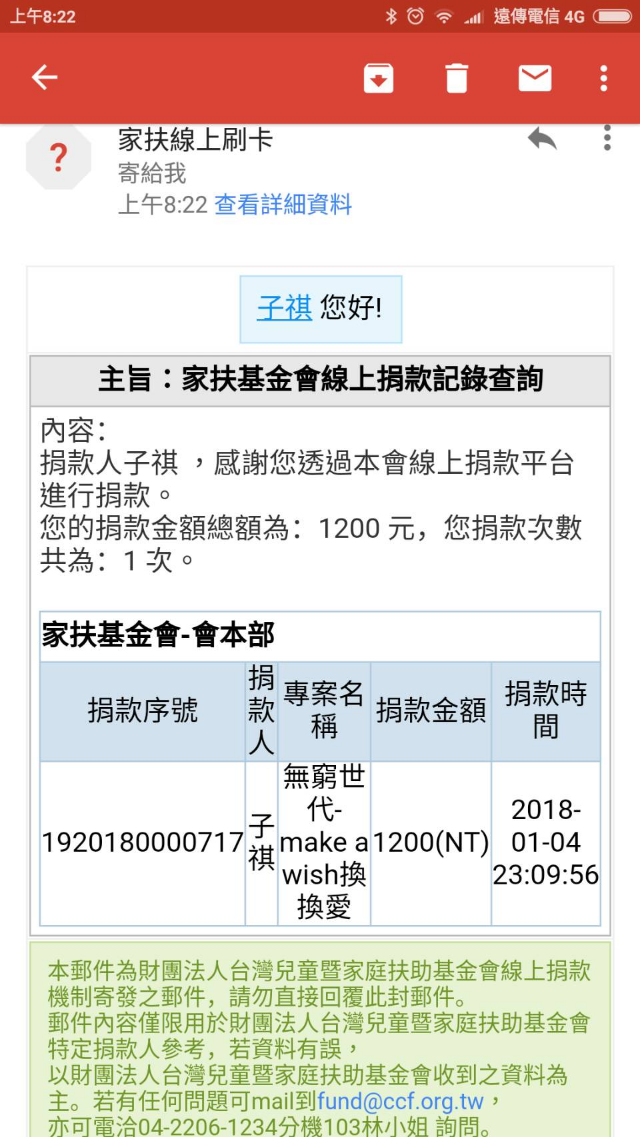Archive this email
The width and height of the screenshot is (640, 1137).
378,78
